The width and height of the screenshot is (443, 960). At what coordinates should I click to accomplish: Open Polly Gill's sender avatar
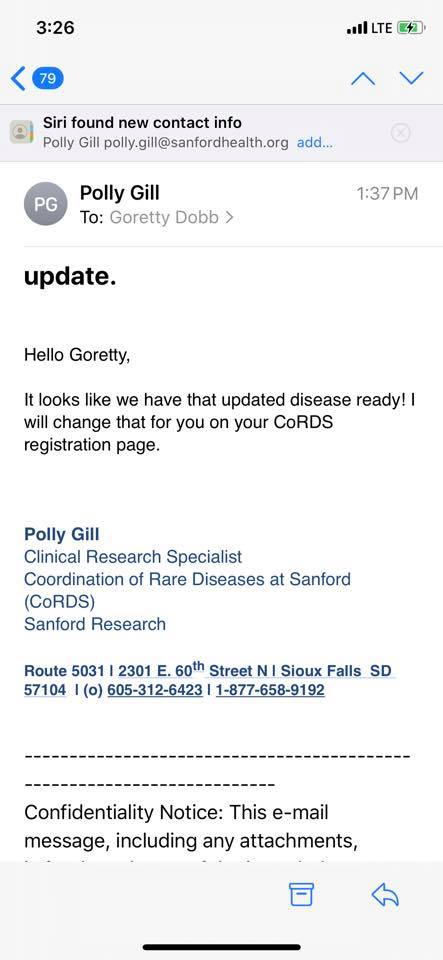pyautogui.click(x=45, y=204)
